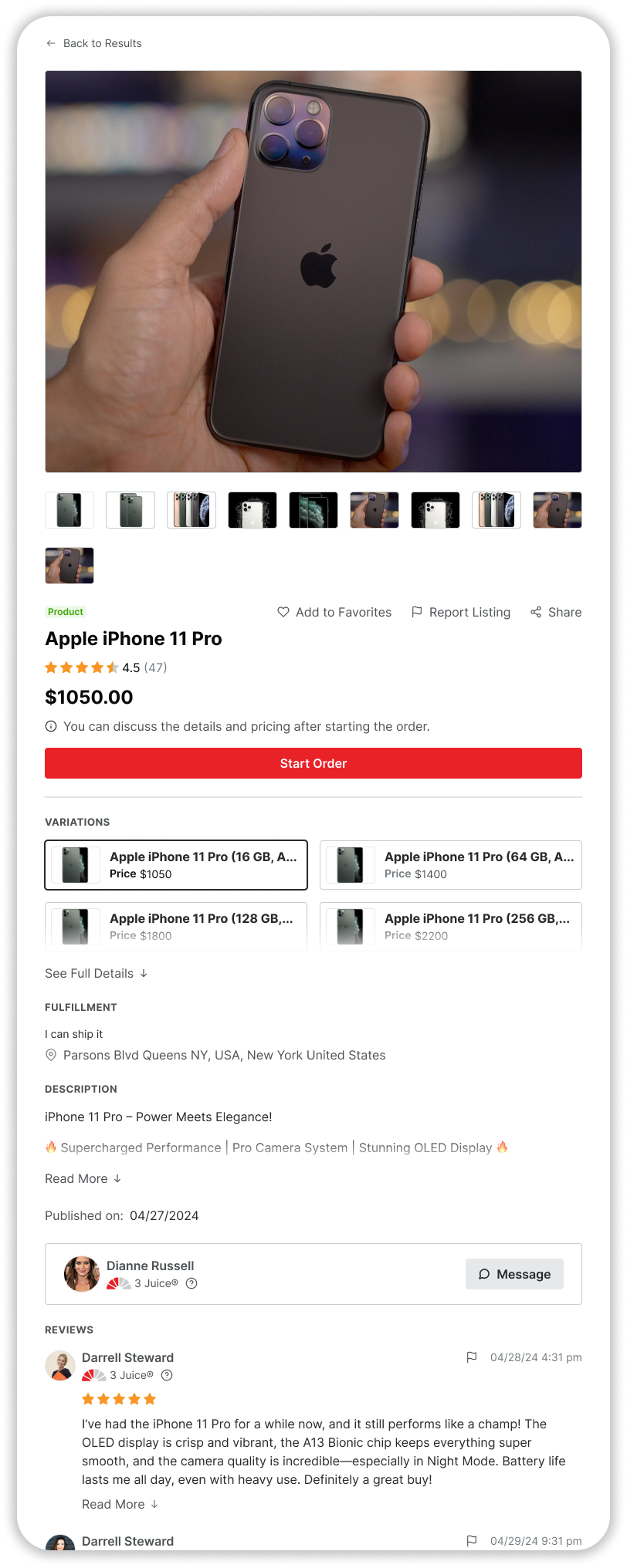Go back to results
The height and width of the screenshot is (1568, 627).
click(x=93, y=43)
